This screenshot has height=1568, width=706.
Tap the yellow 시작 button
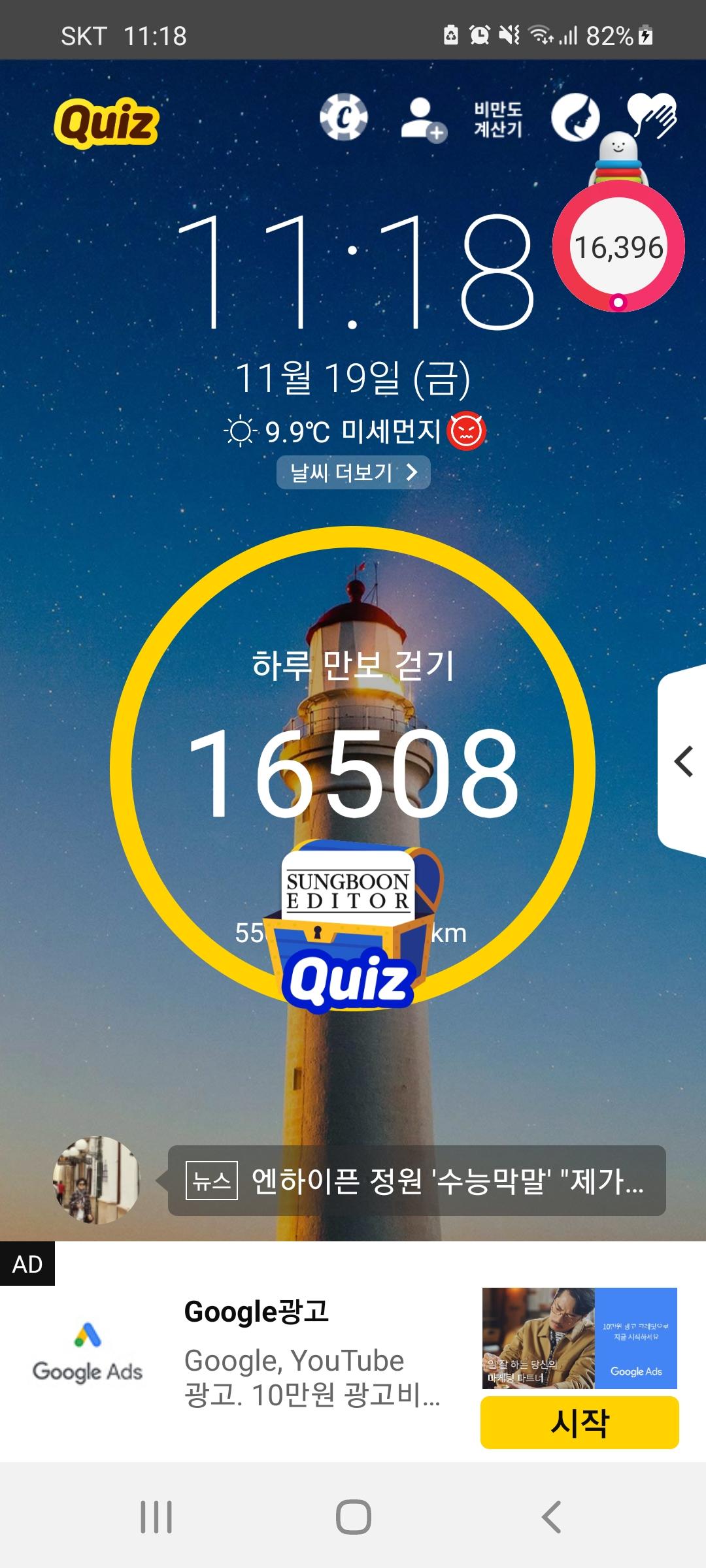coord(579,1422)
